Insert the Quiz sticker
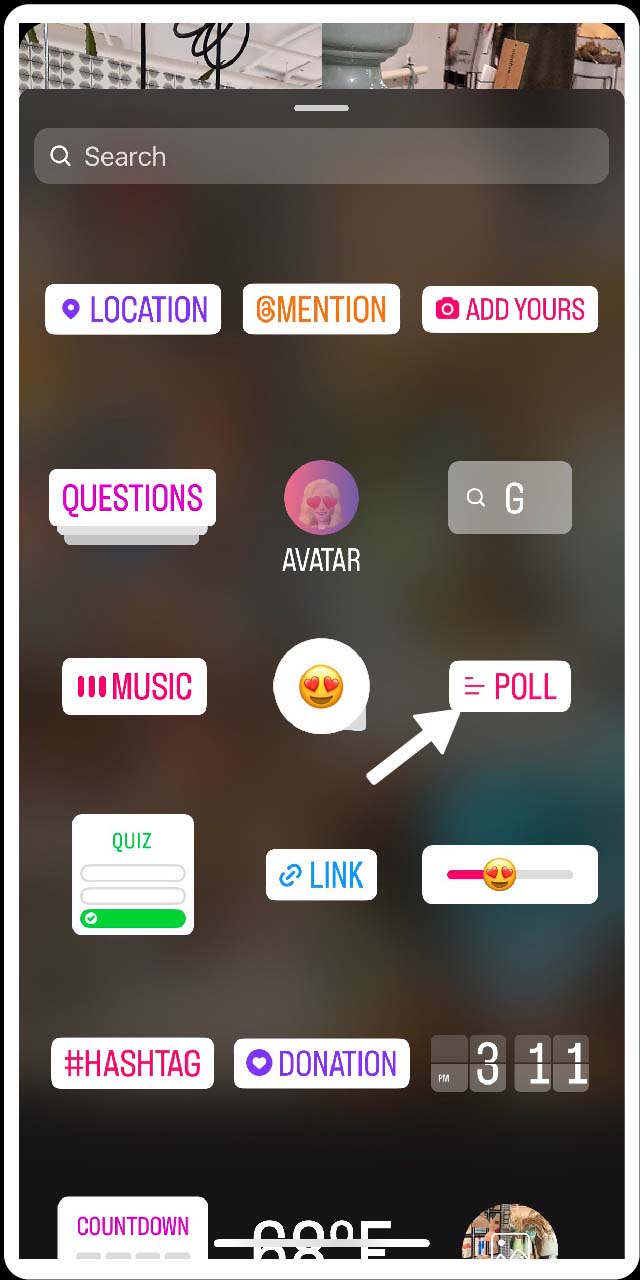This screenshot has height=1280, width=640. pos(133,875)
